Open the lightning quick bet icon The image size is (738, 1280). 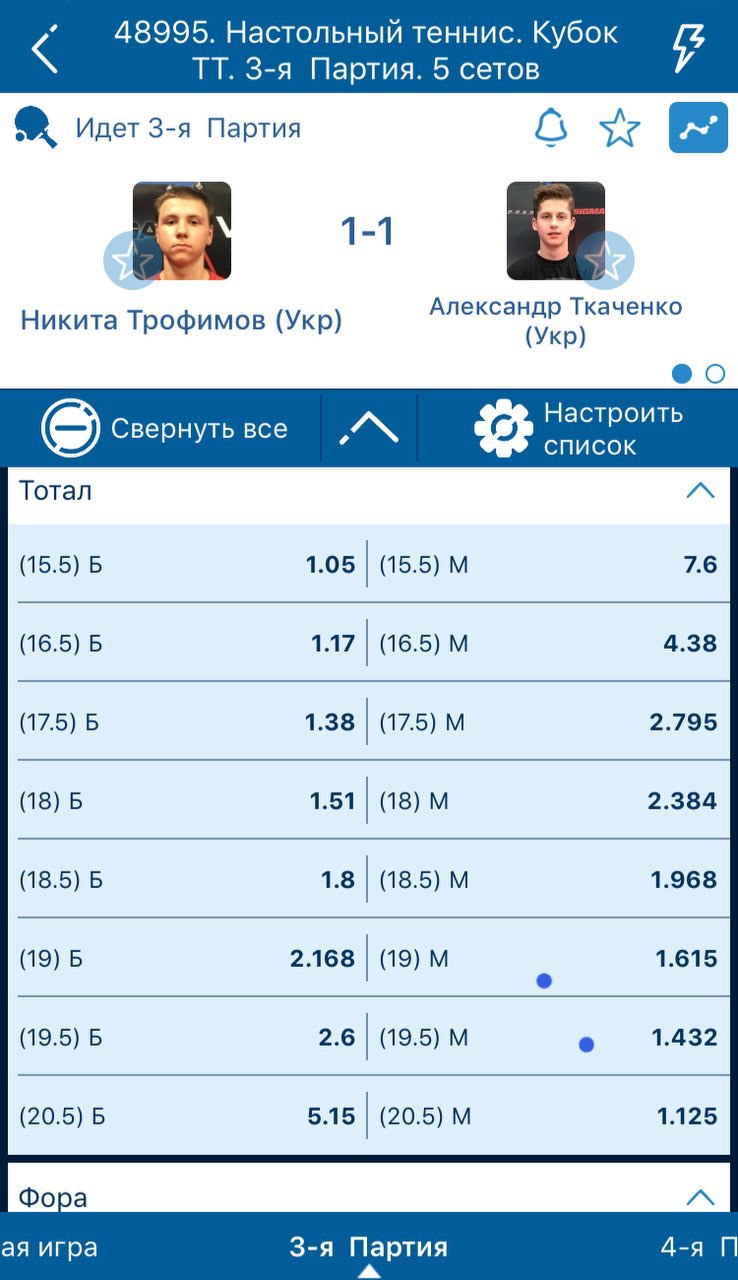click(688, 47)
